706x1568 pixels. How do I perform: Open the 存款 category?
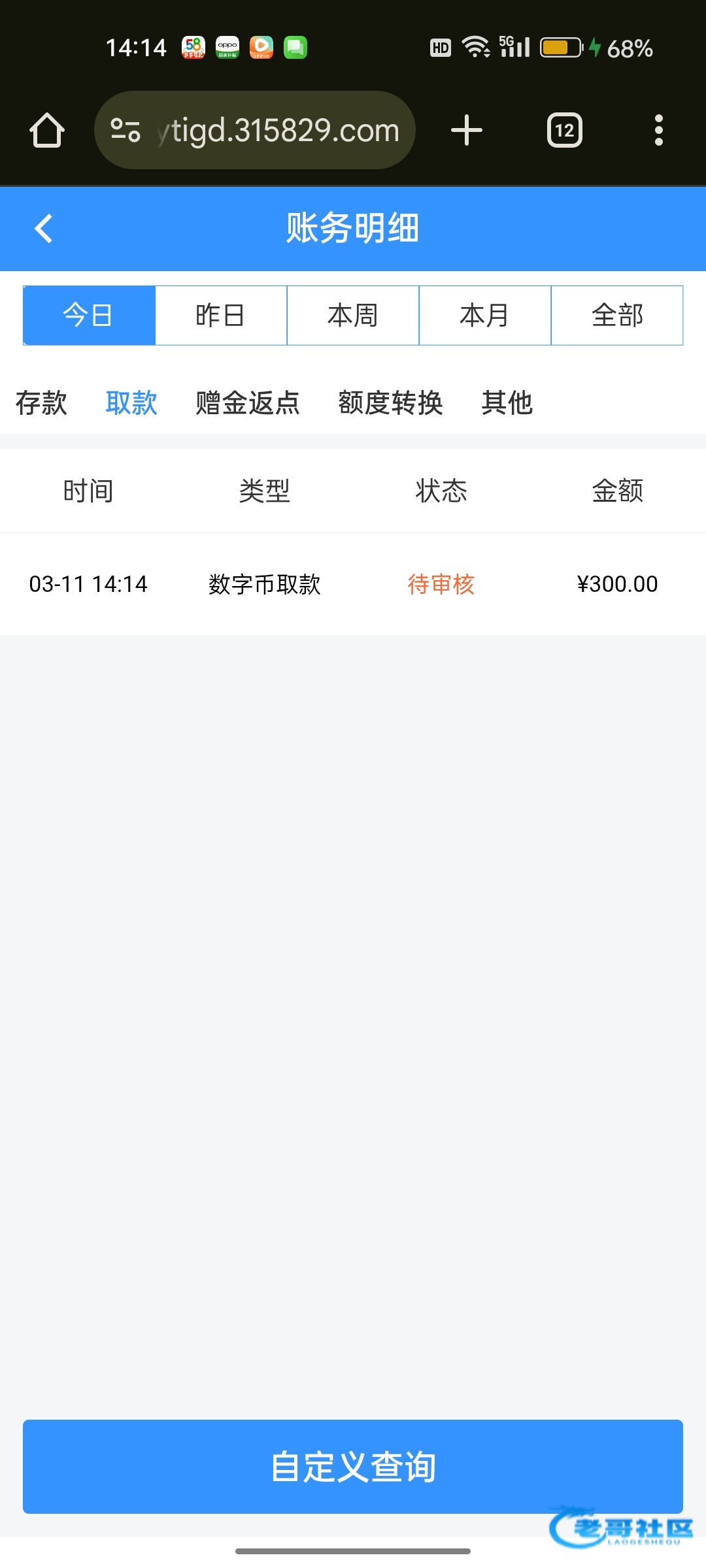pyautogui.click(x=41, y=402)
